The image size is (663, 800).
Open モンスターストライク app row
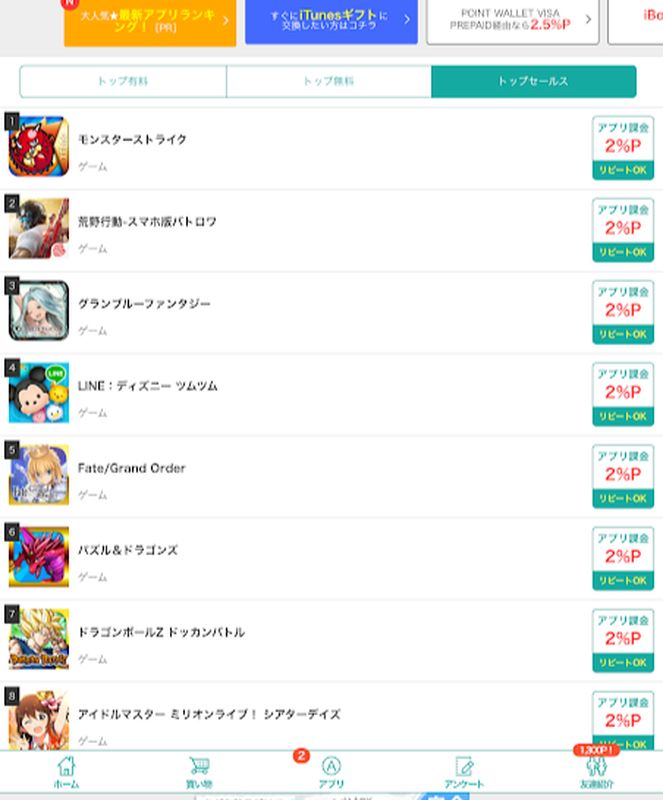(x=300, y=148)
